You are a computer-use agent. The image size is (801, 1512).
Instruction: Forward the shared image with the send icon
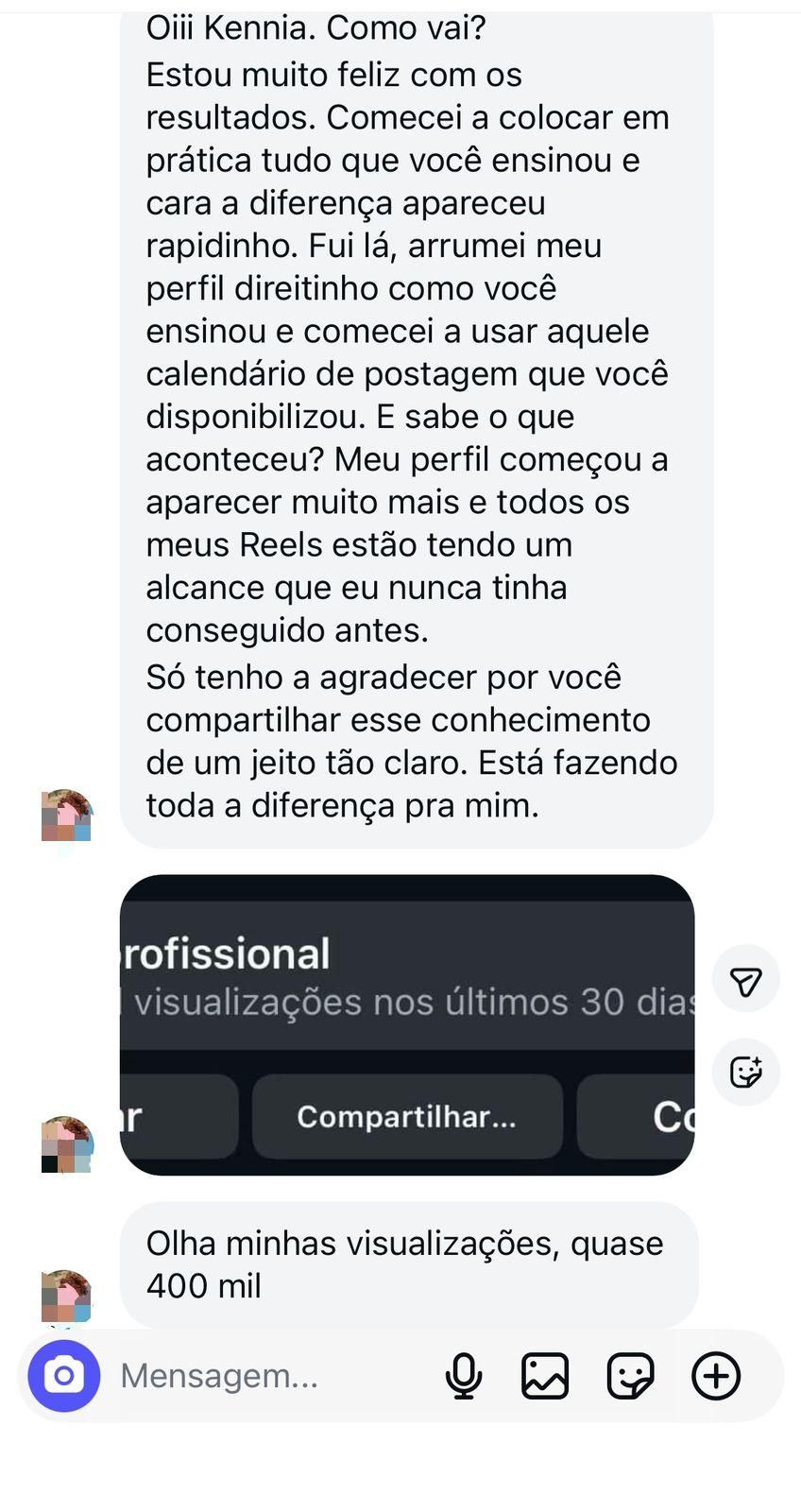(745, 980)
